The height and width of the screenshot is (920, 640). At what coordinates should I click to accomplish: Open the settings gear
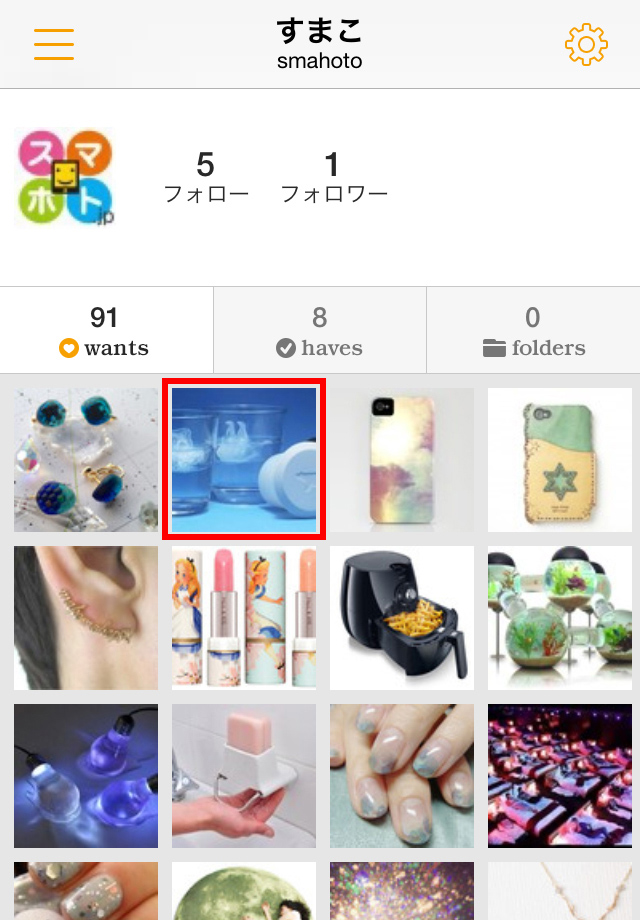(586, 44)
